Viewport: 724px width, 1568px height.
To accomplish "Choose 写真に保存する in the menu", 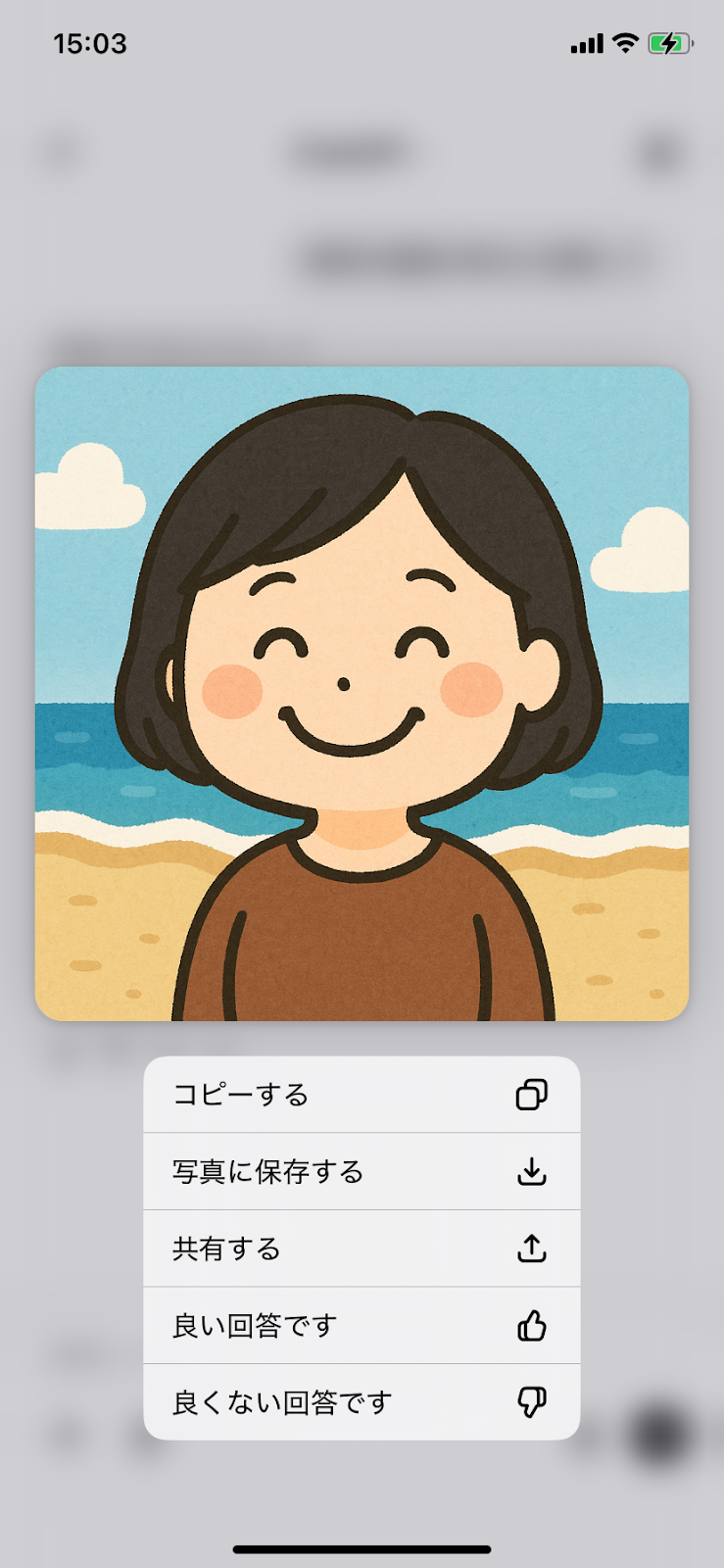I will coord(294,1171).
